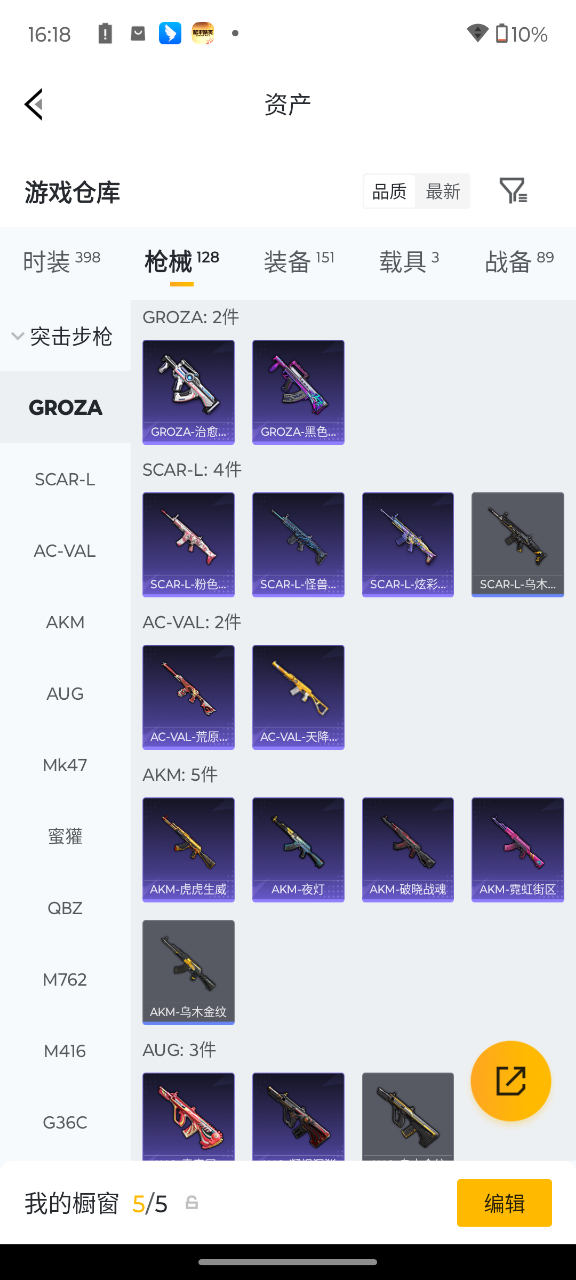Switch to the 时装 tab
This screenshot has height=1280, width=576.
coord(62,261)
